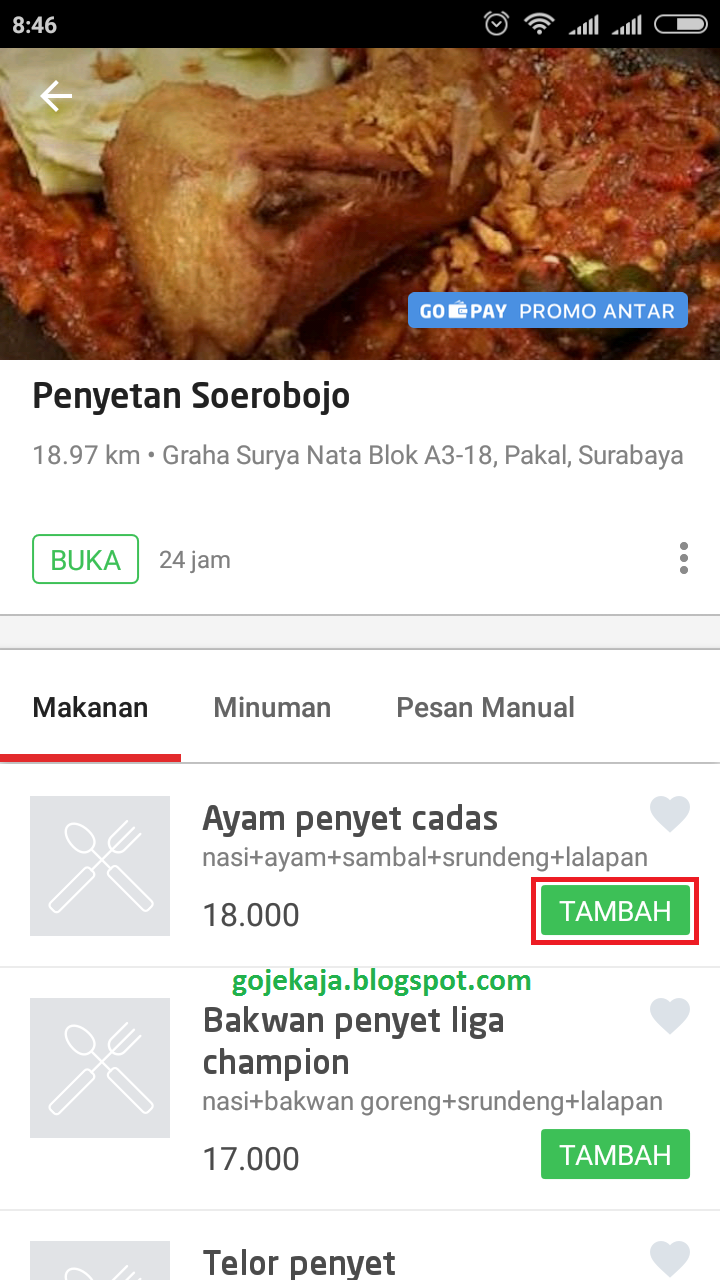Tap the Ayam penyet cadas placeholder food image
The width and height of the screenshot is (720, 1280).
pyautogui.click(x=100, y=865)
